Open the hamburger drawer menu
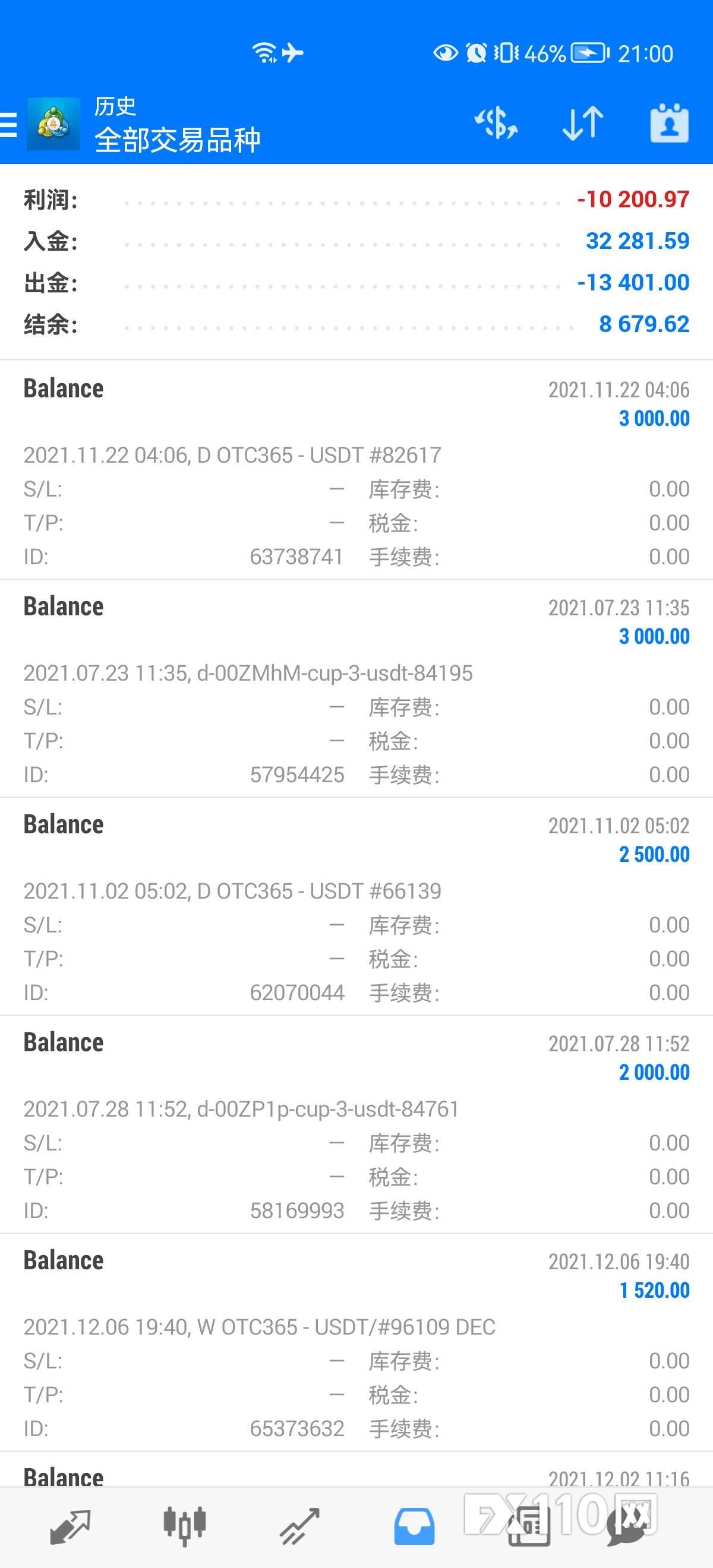The width and height of the screenshot is (713, 1568). 8,124
